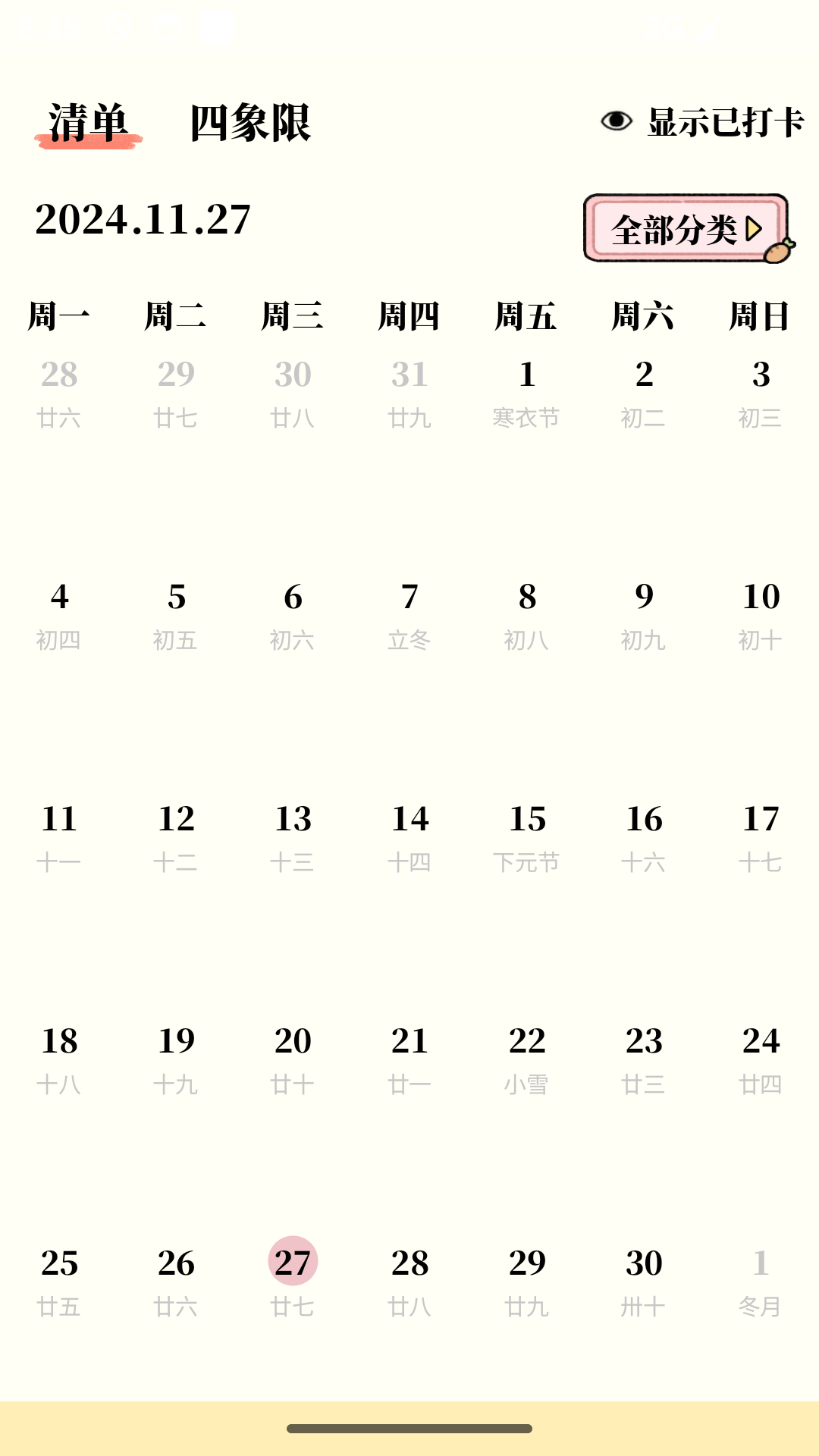This screenshot has height=1456, width=819.
Task: Select November 30 卅十
Action: [644, 1283]
